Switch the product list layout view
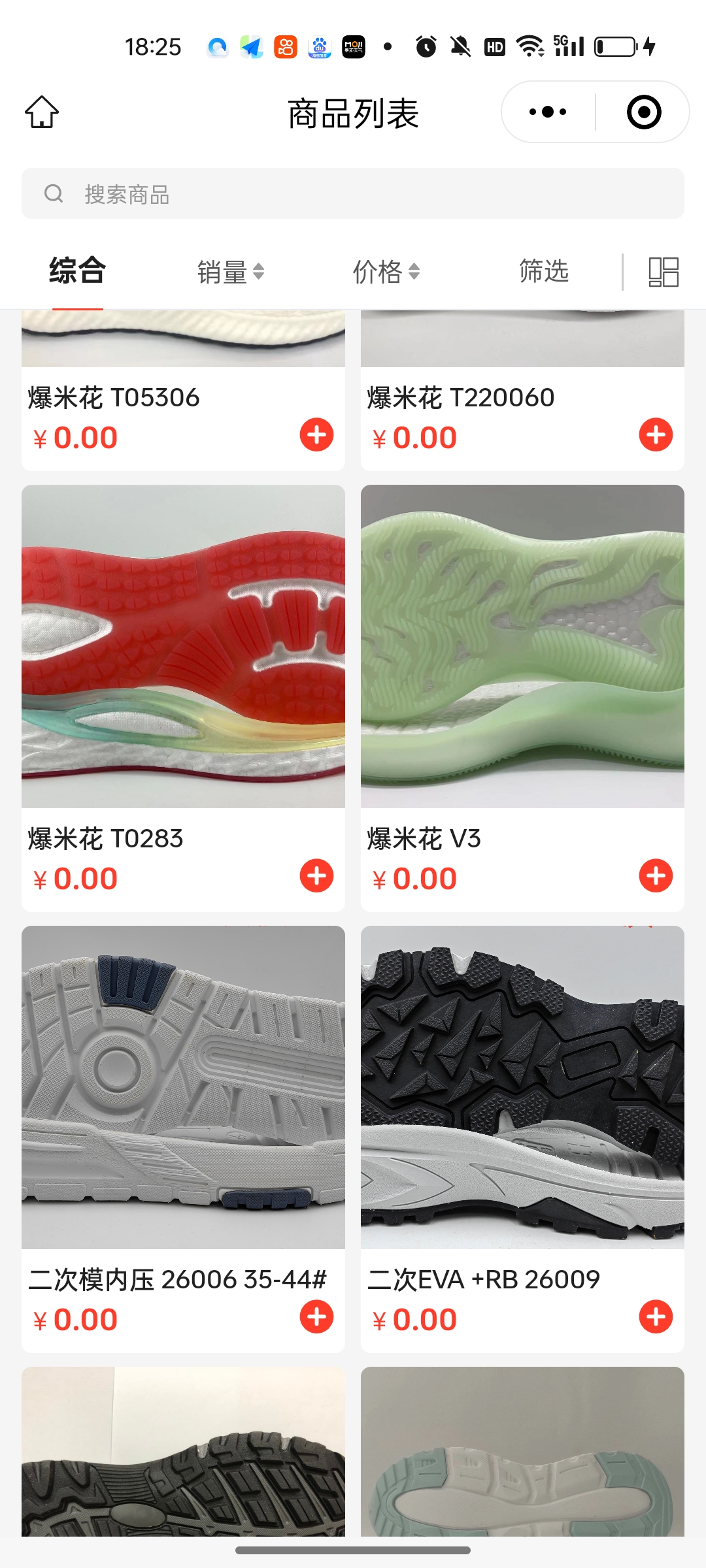 [663, 272]
